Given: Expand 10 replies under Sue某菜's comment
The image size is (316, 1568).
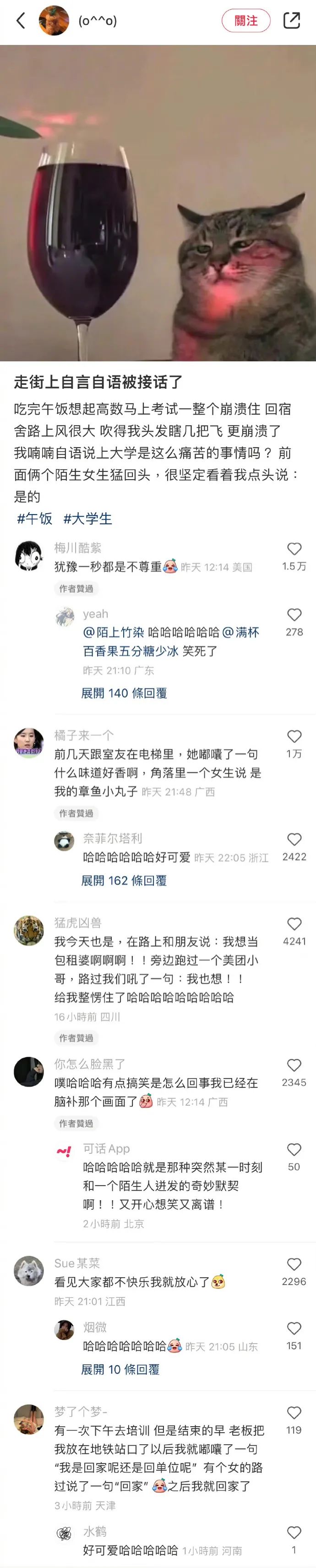Looking at the screenshot, I should tap(120, 1369).
